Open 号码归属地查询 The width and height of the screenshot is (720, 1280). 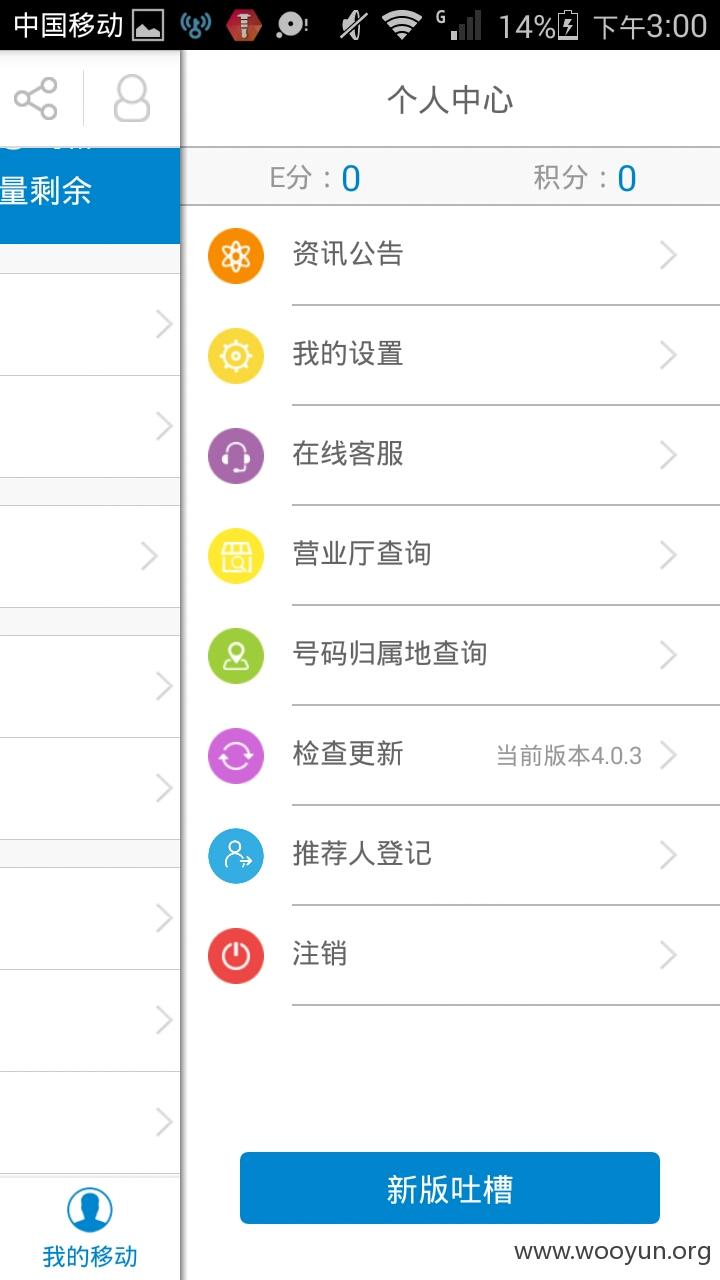pos(450,656)
